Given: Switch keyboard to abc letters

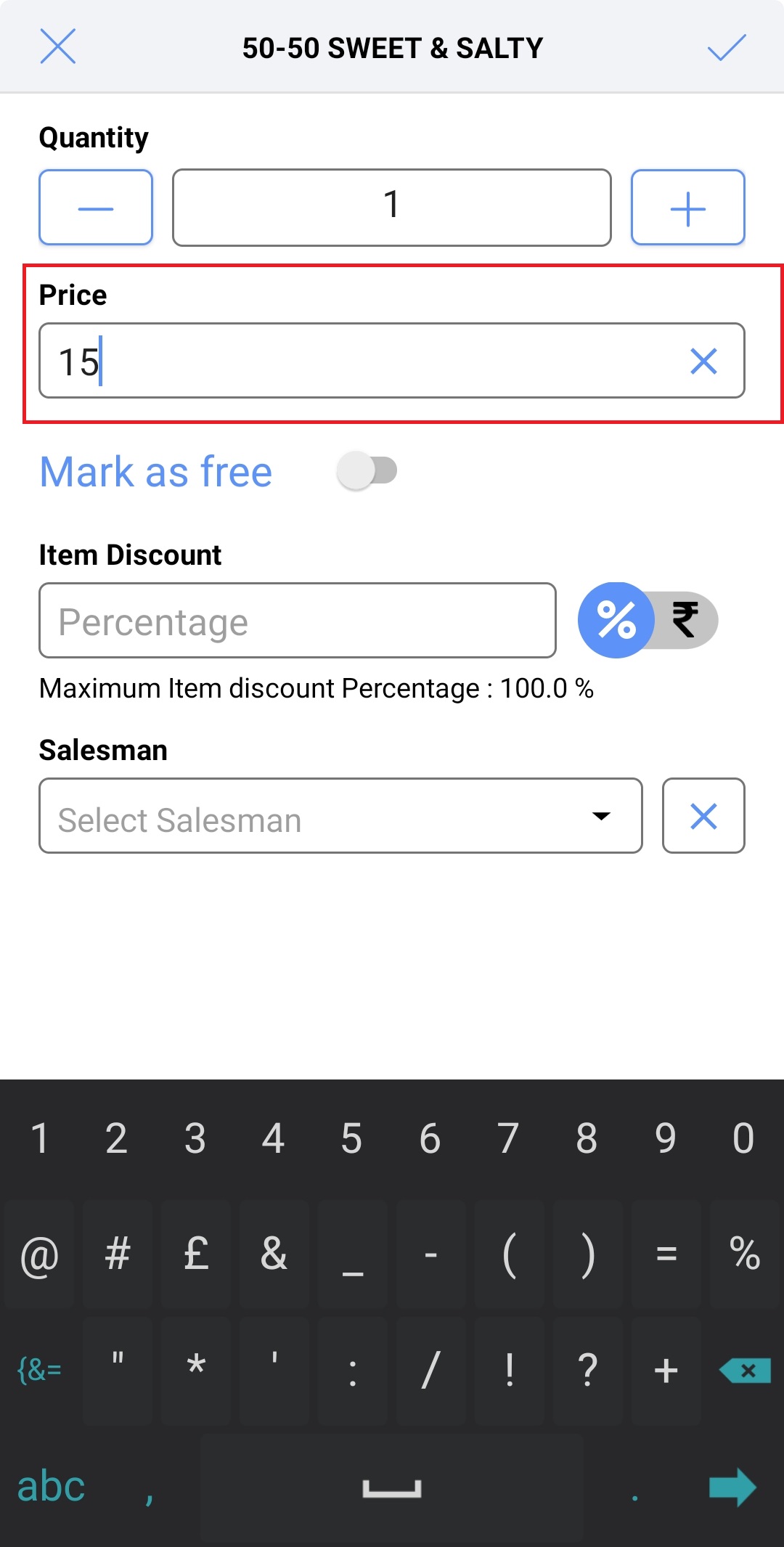Looking at the screenshot, I should pyautogui.click(x=51, y=1486).
